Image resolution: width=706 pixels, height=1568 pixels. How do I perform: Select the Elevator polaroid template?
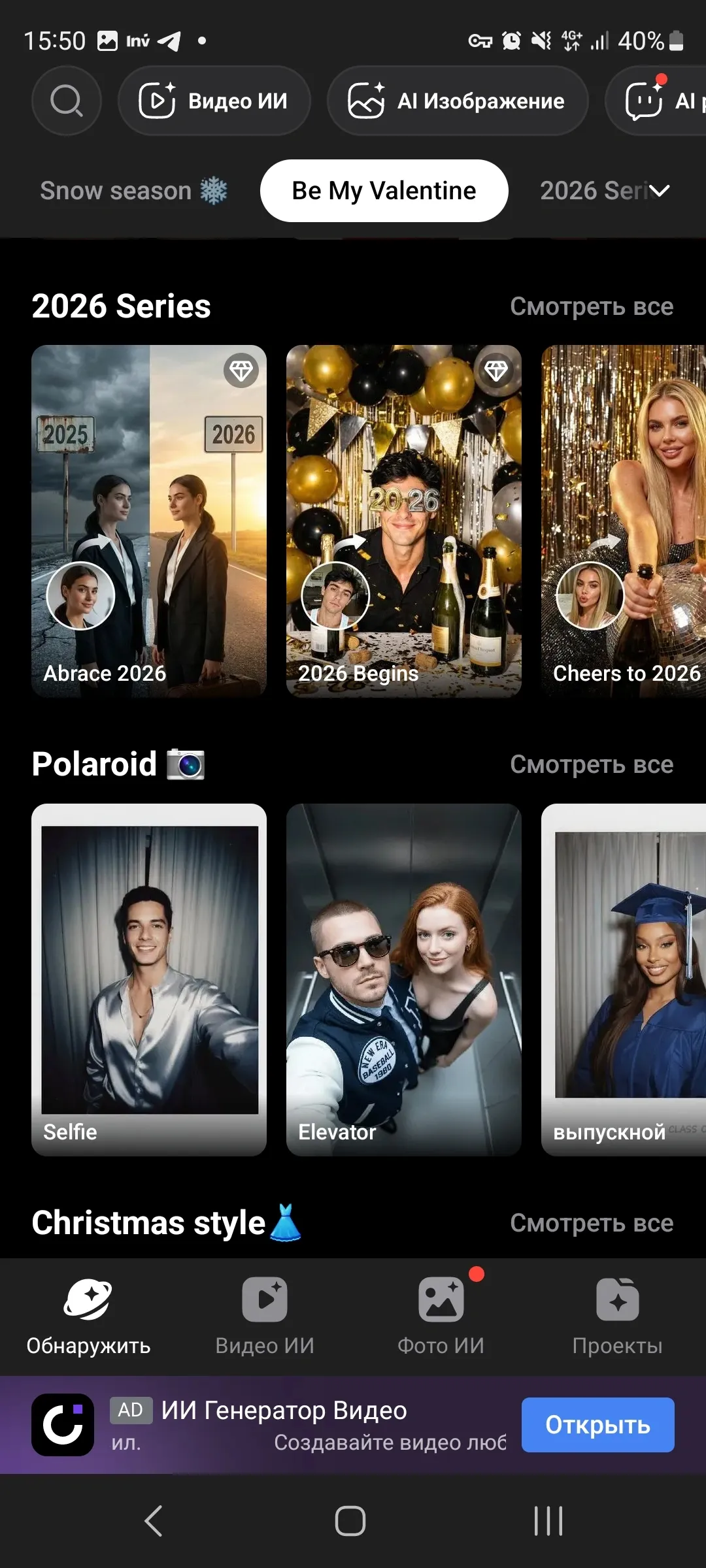pos(403,979)
